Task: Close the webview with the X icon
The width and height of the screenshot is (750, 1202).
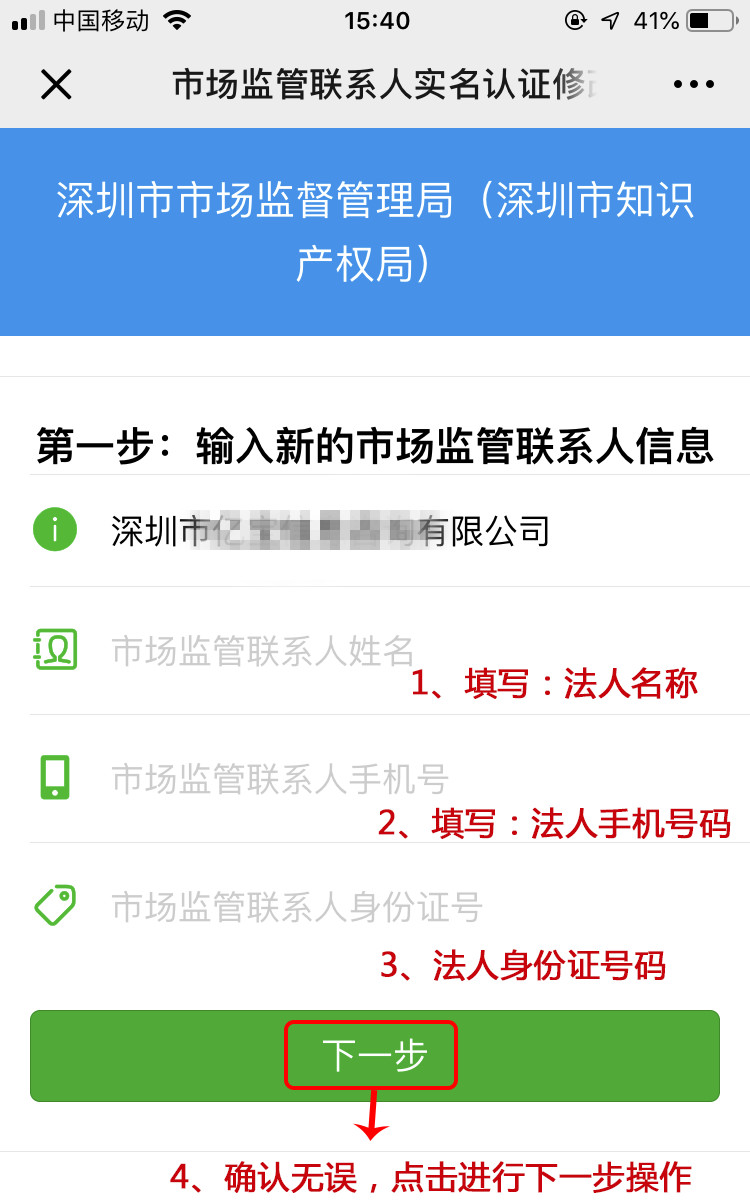Action: (56, 85)
